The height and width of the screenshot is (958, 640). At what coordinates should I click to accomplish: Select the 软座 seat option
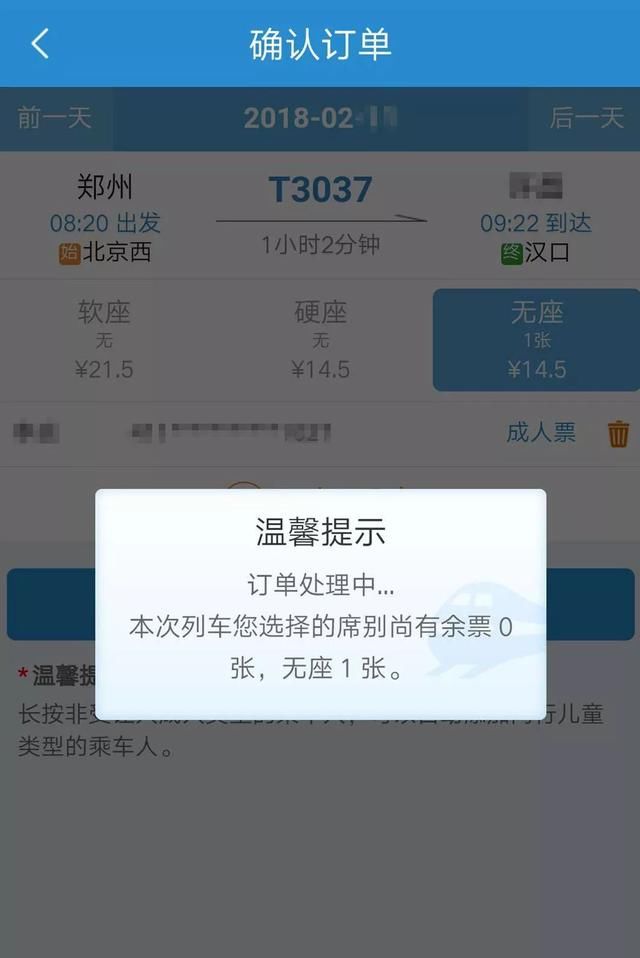coord(104,340)
